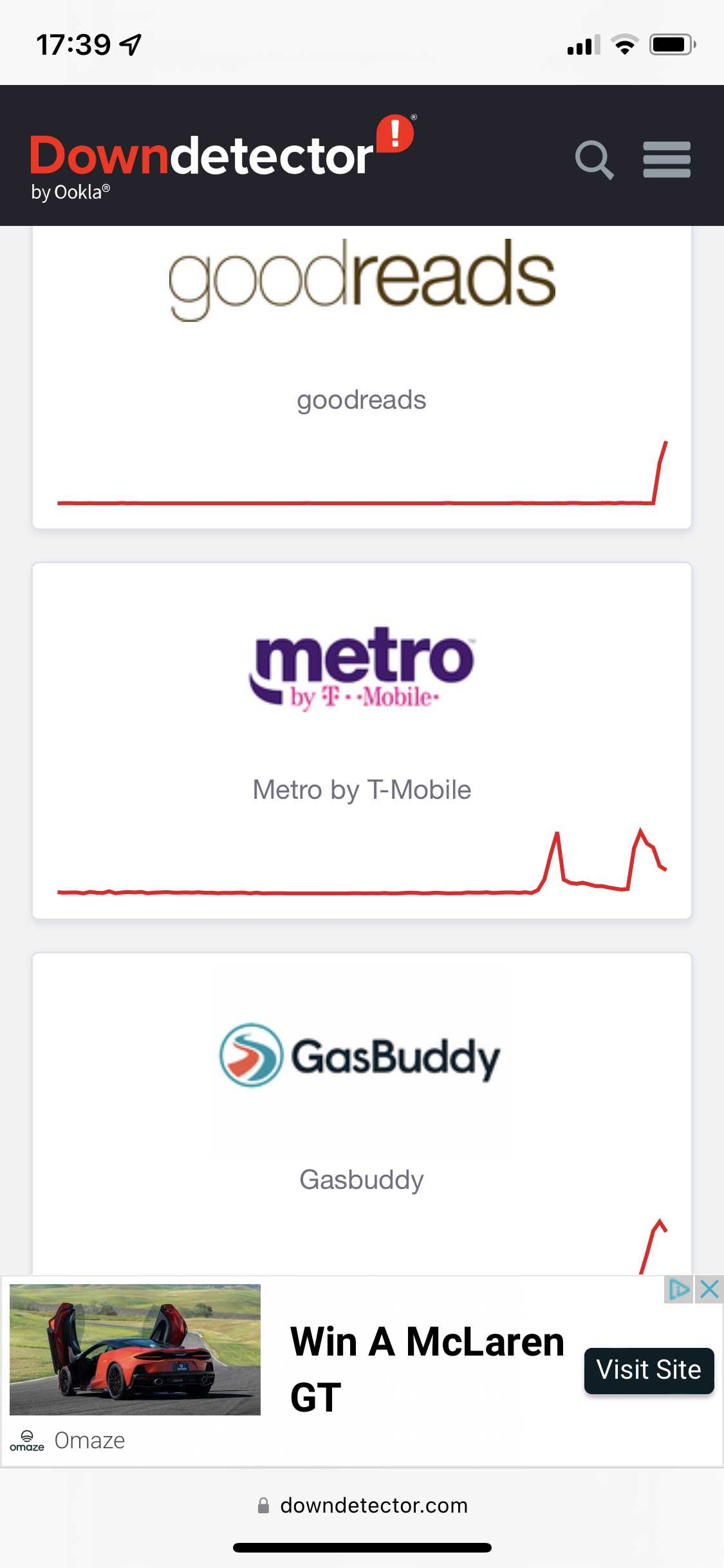
Task: Close the Omaze ad banner
Action: (x=709, y=1289)
